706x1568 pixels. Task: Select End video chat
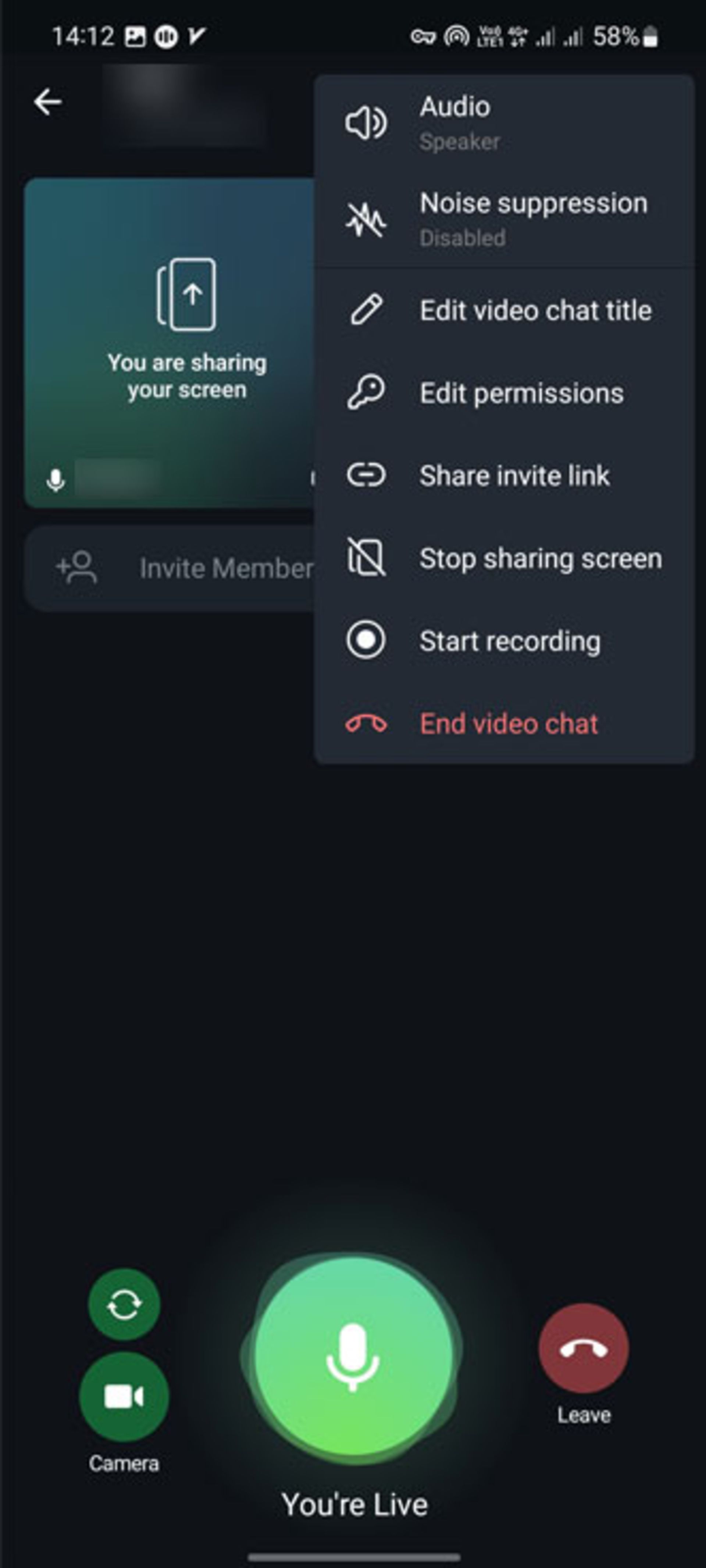pos(504,724)
